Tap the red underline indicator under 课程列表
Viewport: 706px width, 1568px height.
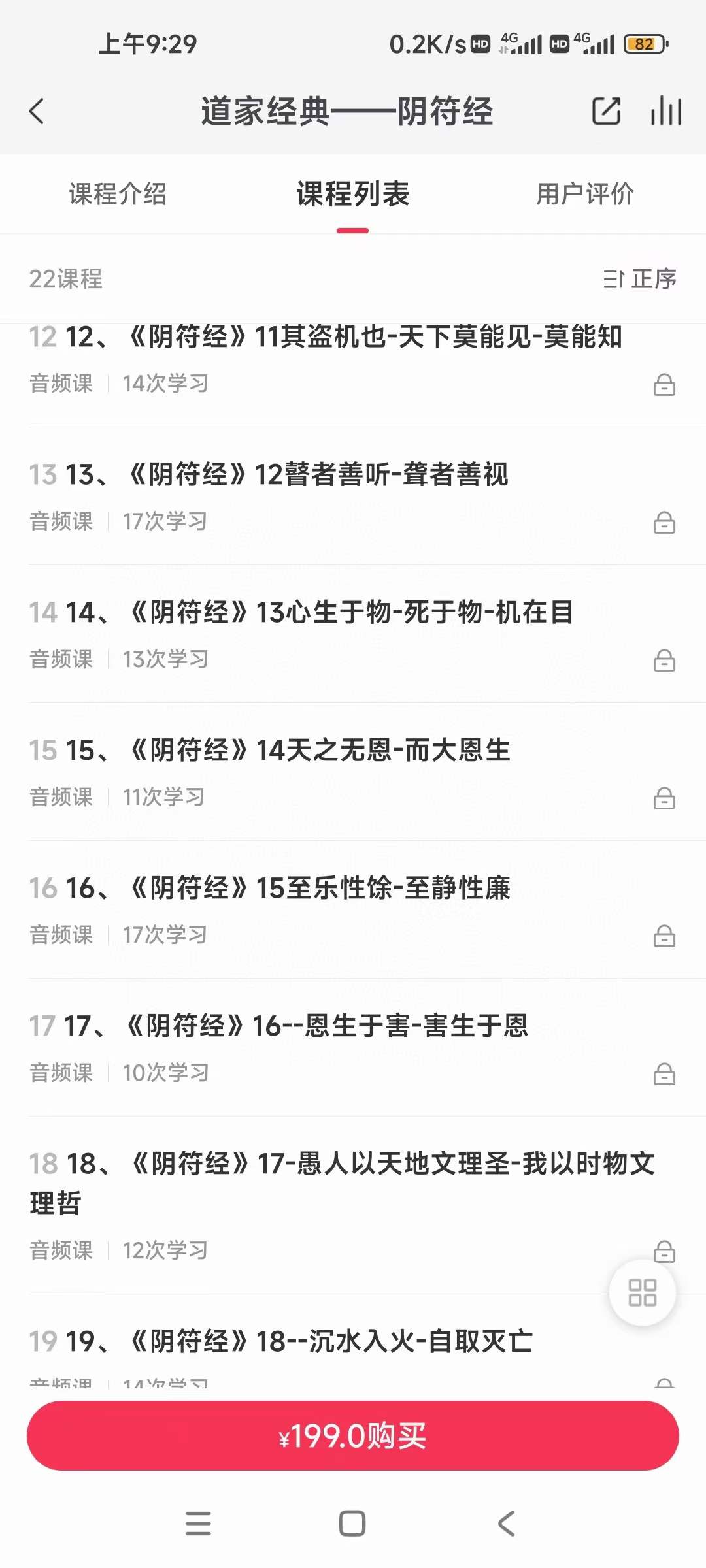coord(352,229)
